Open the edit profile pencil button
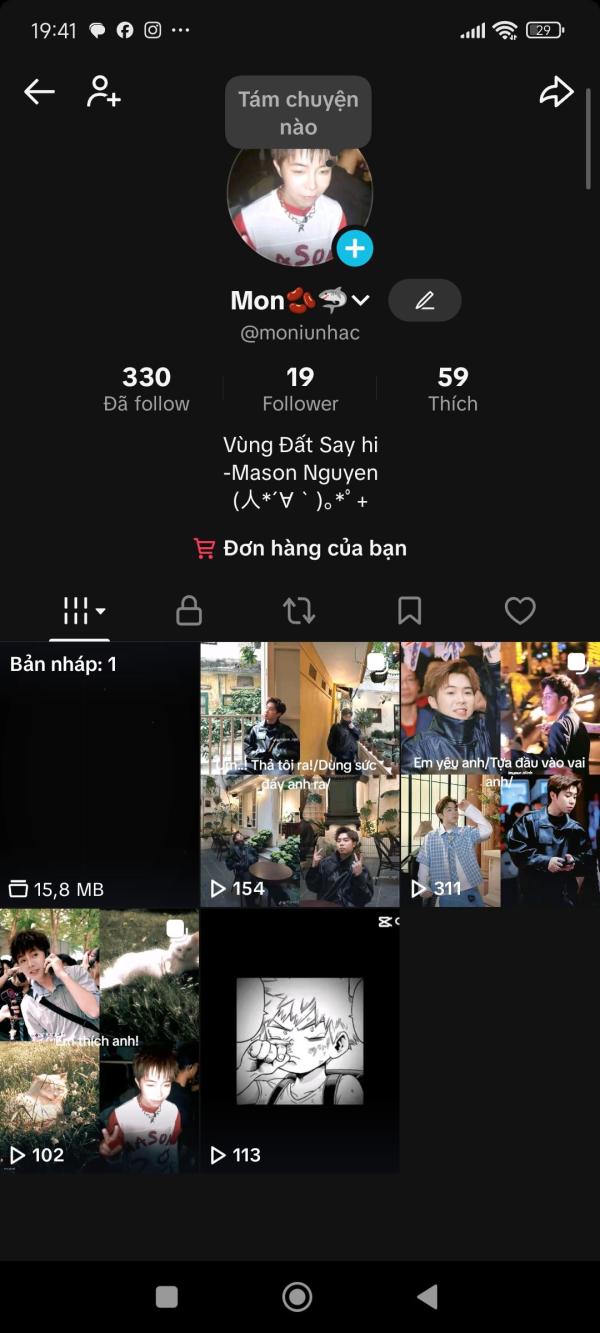600x1333 pixels. (425, 300)
